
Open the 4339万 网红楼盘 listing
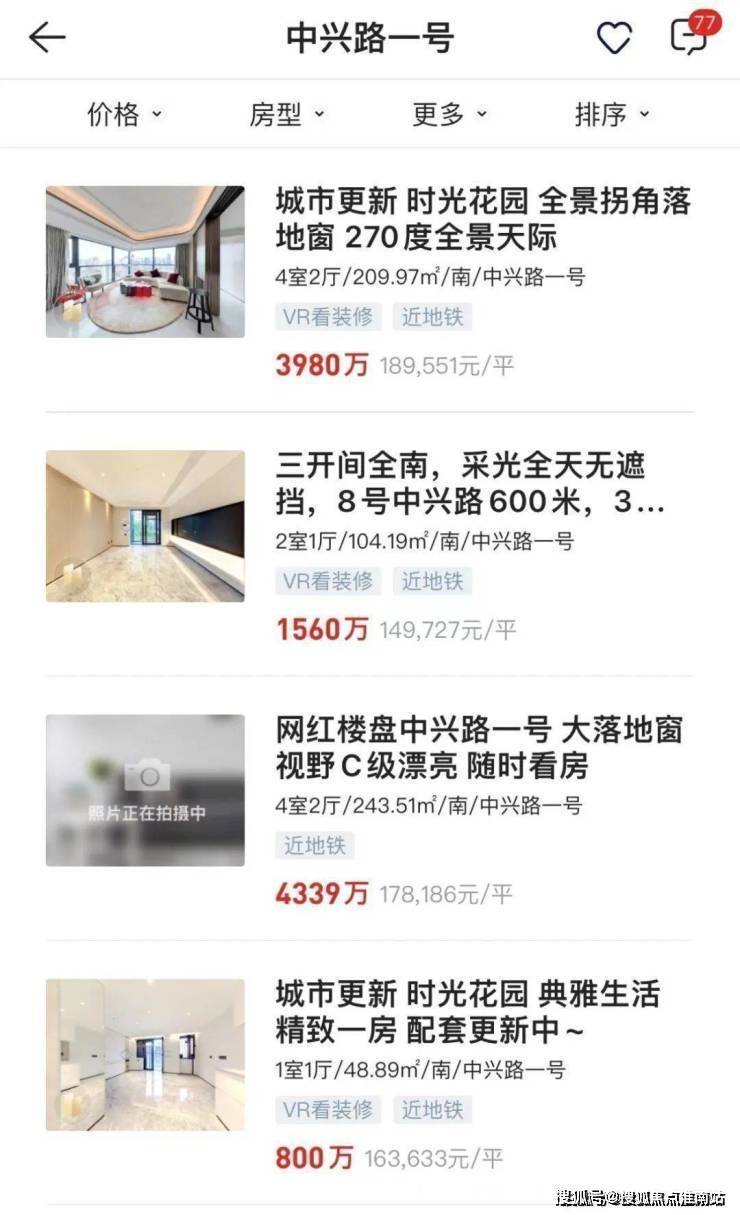coord(370,809)
